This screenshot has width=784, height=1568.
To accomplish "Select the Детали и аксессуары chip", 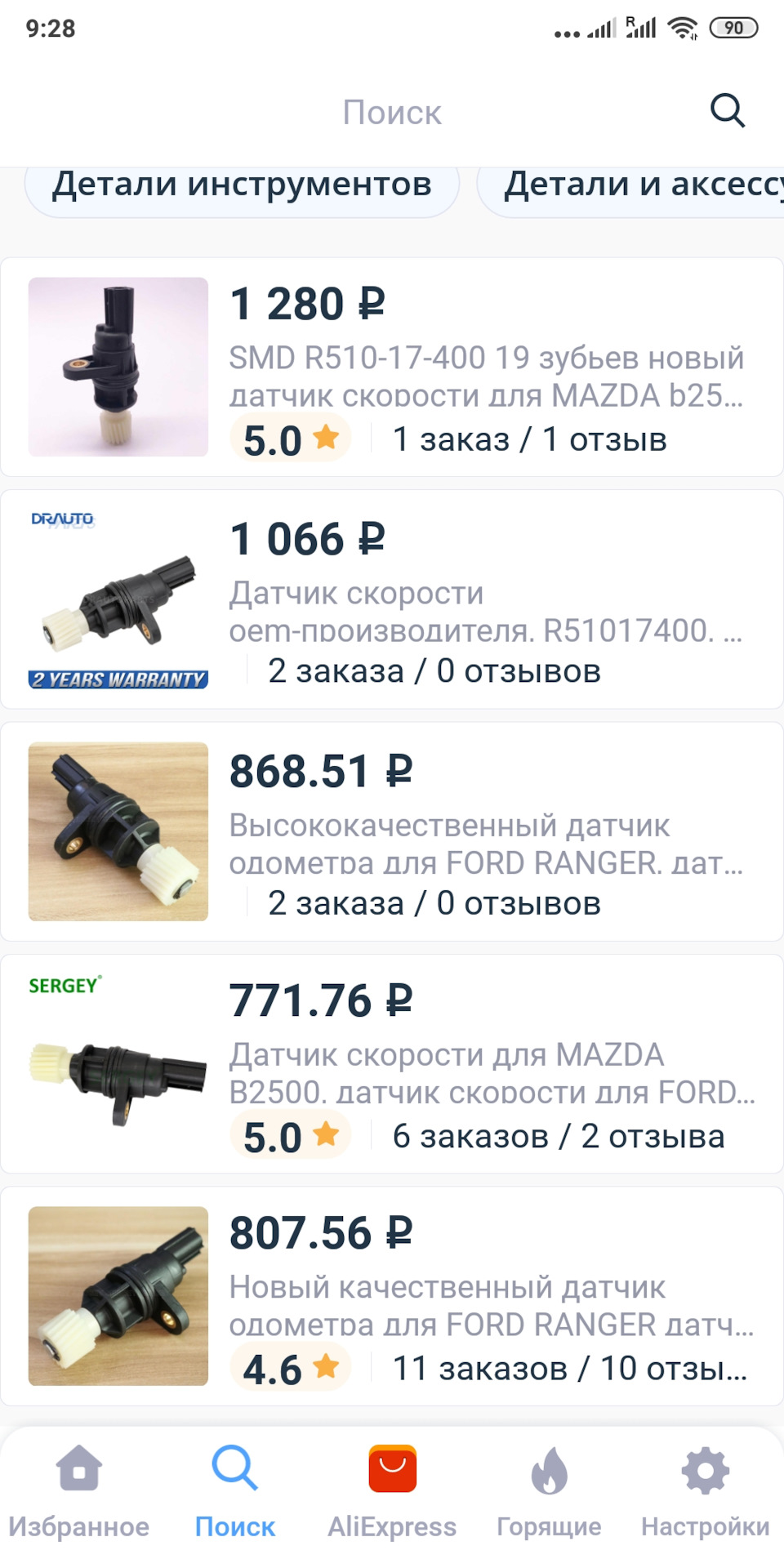I will click(637, 187).
